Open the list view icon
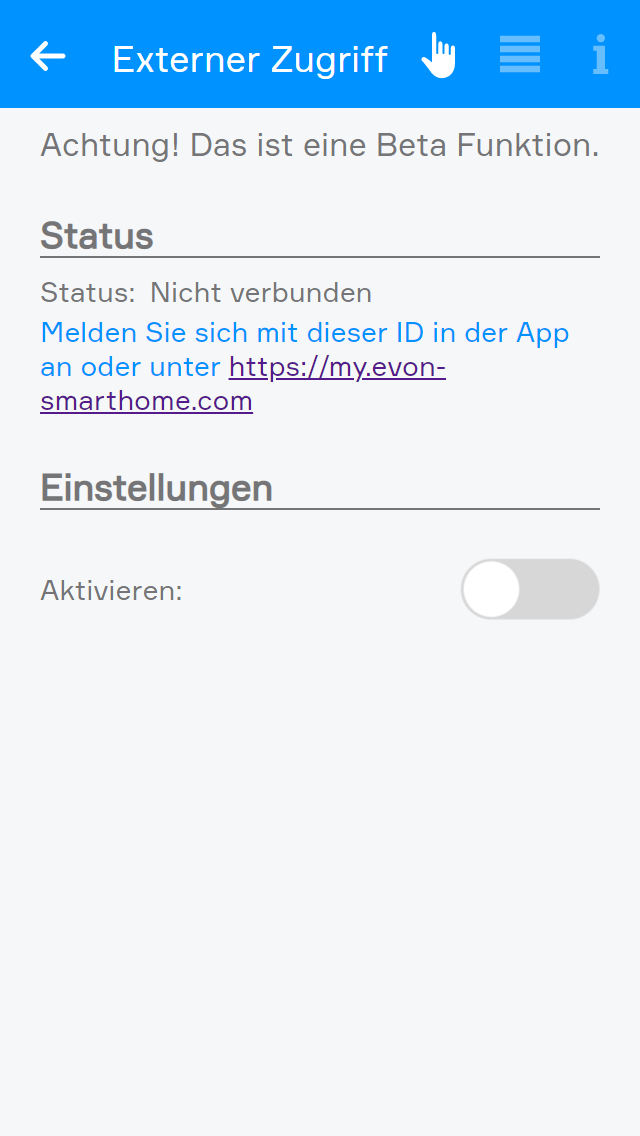The width and height of the screenshot is (640, 1136). click(520, 54)
